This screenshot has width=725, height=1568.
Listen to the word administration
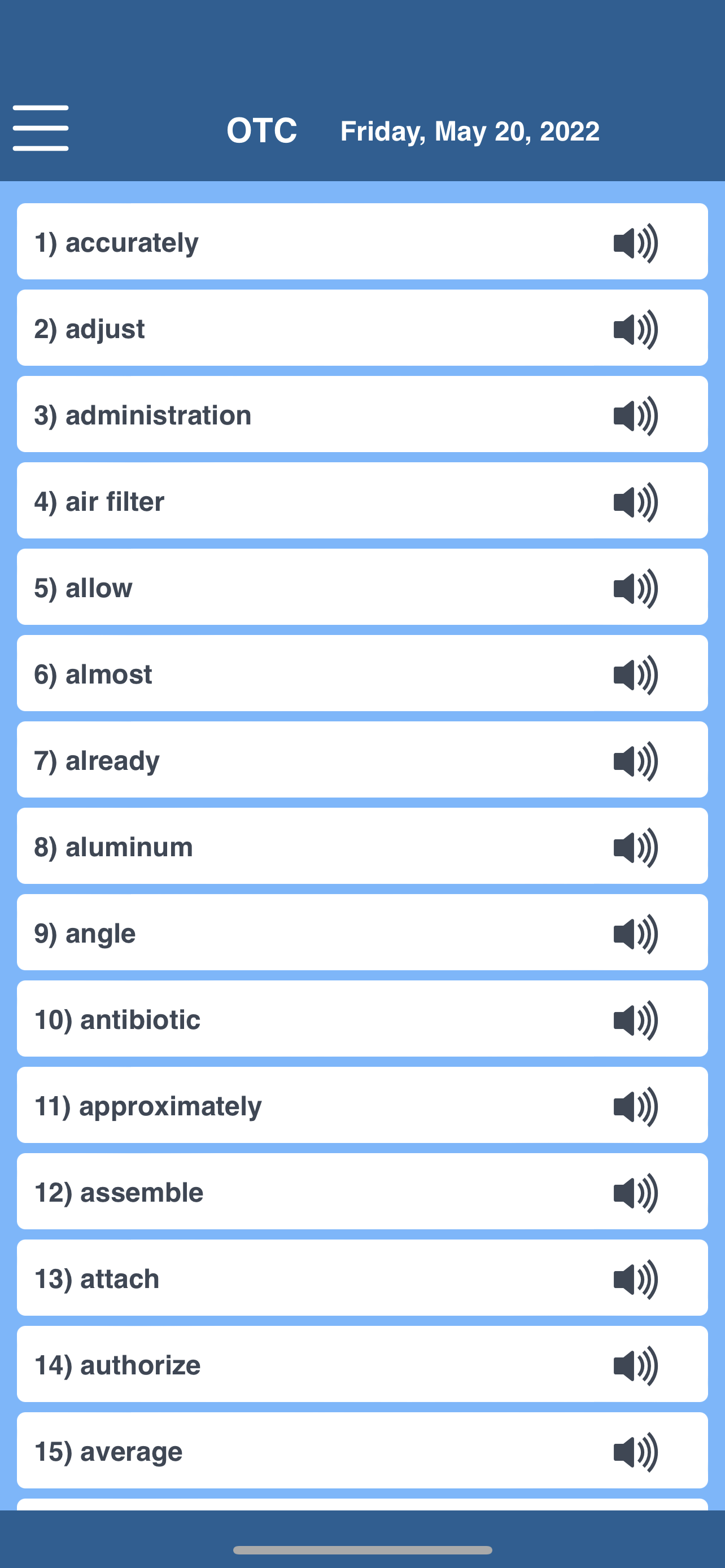635,416
